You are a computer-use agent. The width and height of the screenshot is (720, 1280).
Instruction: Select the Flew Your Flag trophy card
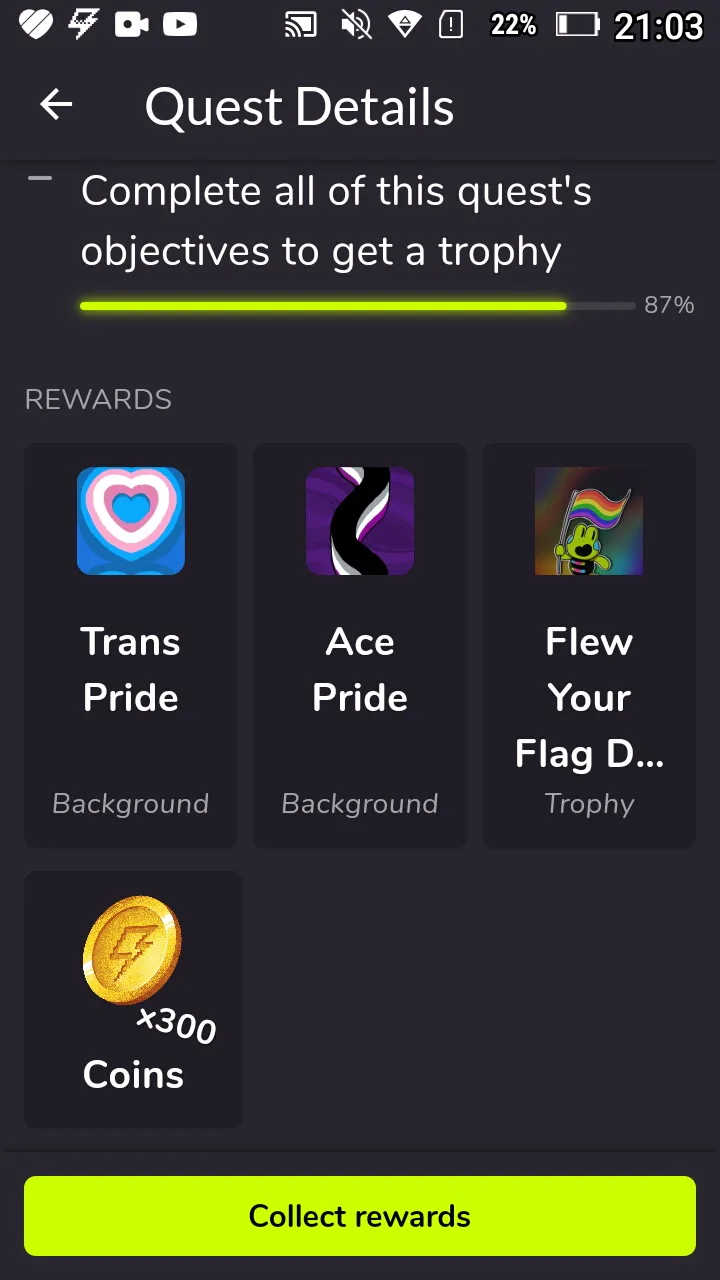[589, 645]
